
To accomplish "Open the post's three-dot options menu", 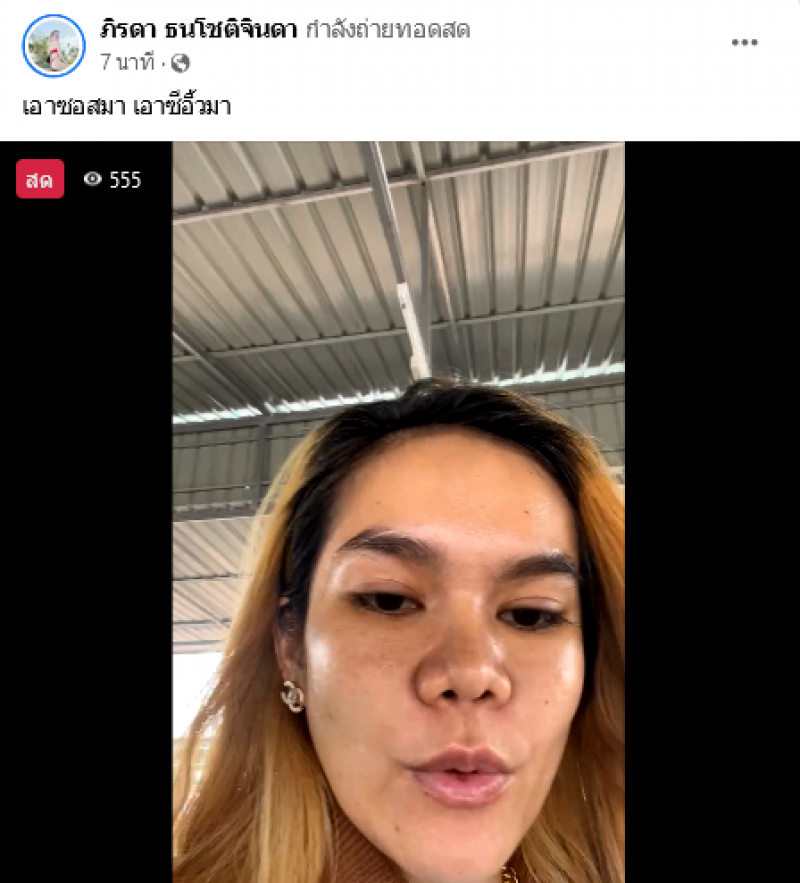I will coord(744,43).
